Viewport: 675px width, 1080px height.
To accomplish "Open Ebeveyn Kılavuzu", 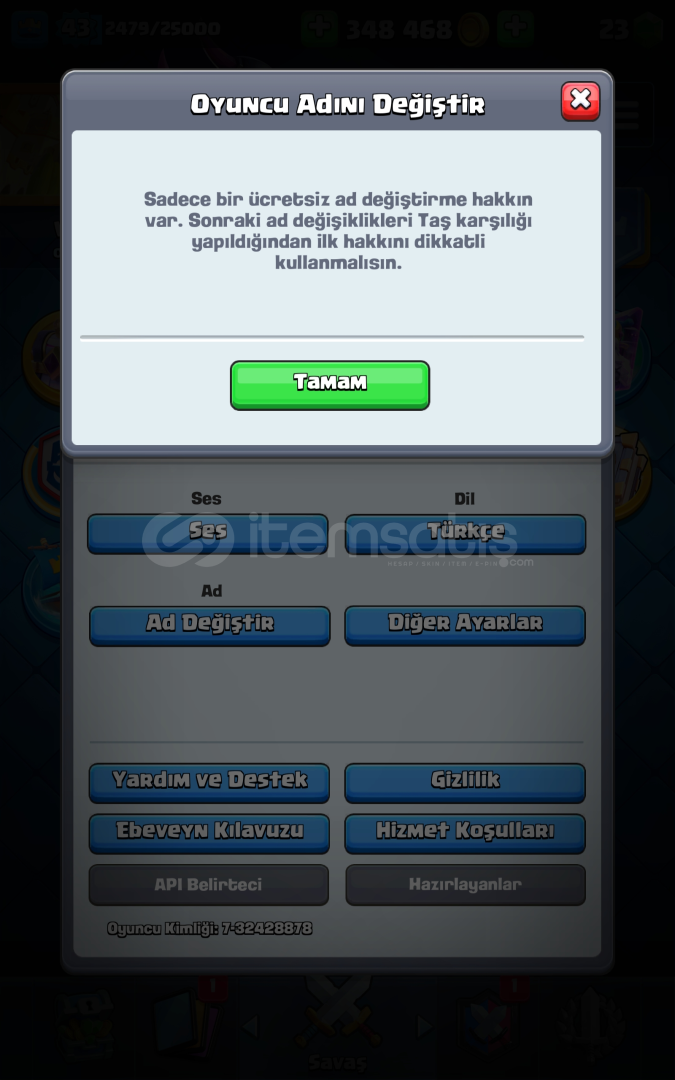I will click(209, 832).
